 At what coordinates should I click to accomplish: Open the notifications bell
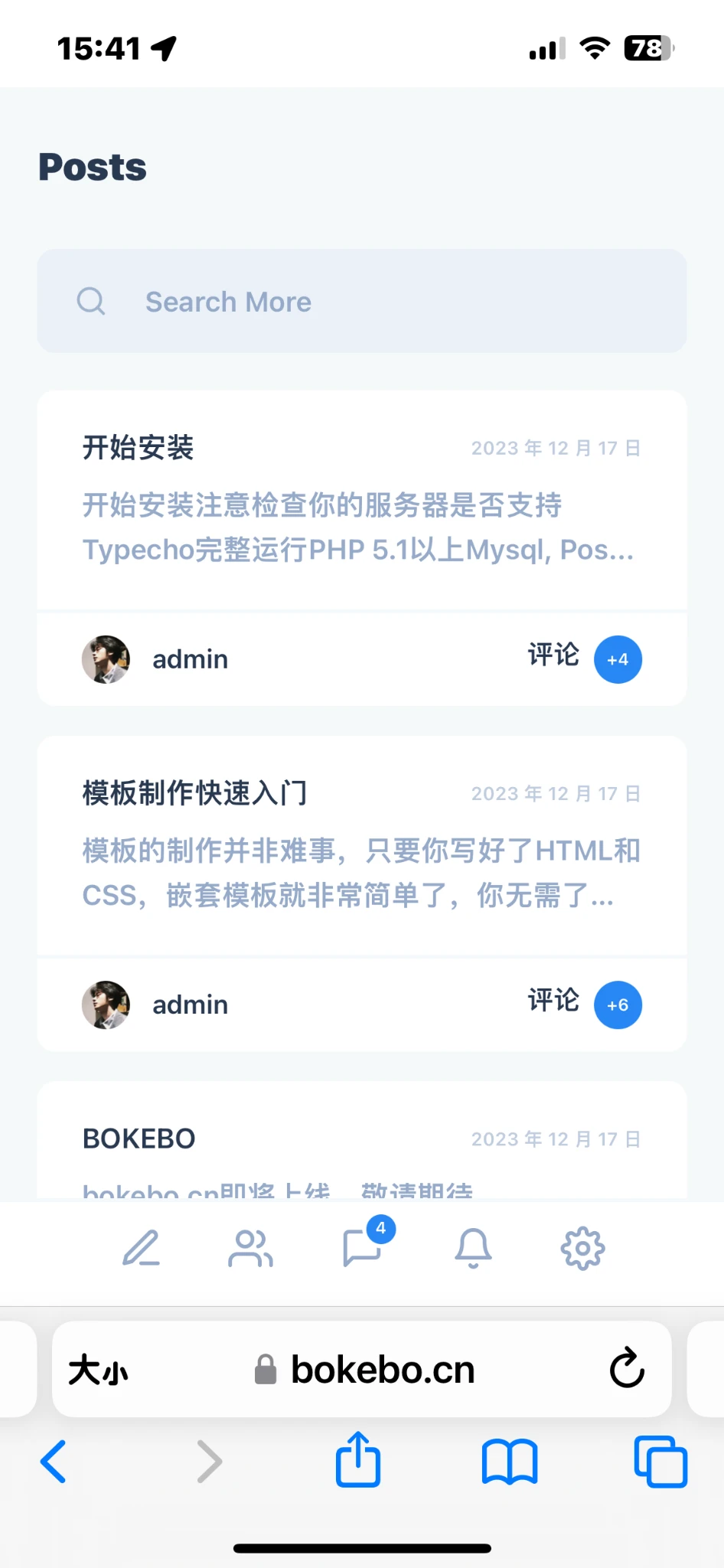point(473,1248)
